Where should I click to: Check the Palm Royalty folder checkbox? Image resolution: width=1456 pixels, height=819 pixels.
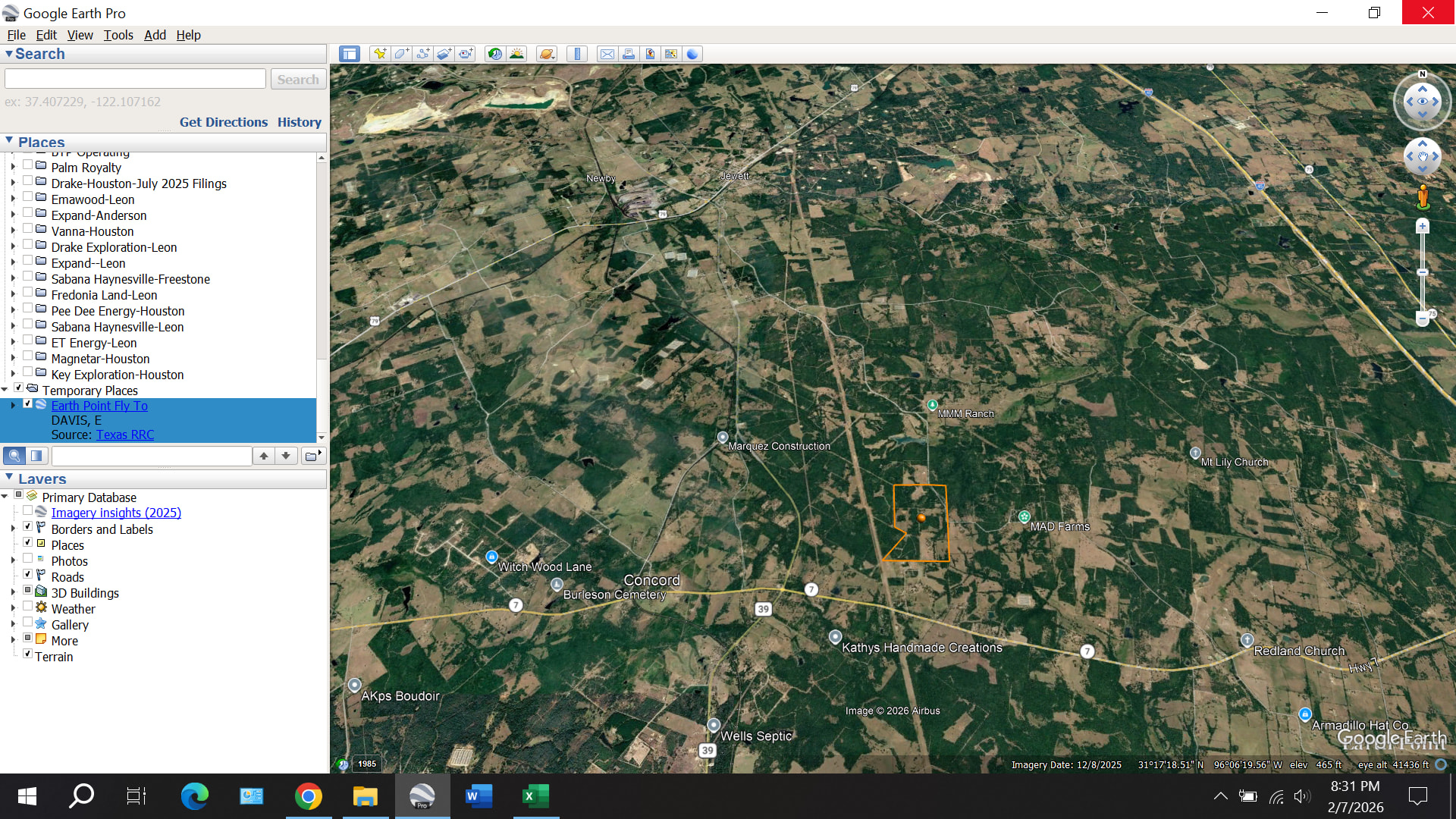tap(28, 165)
